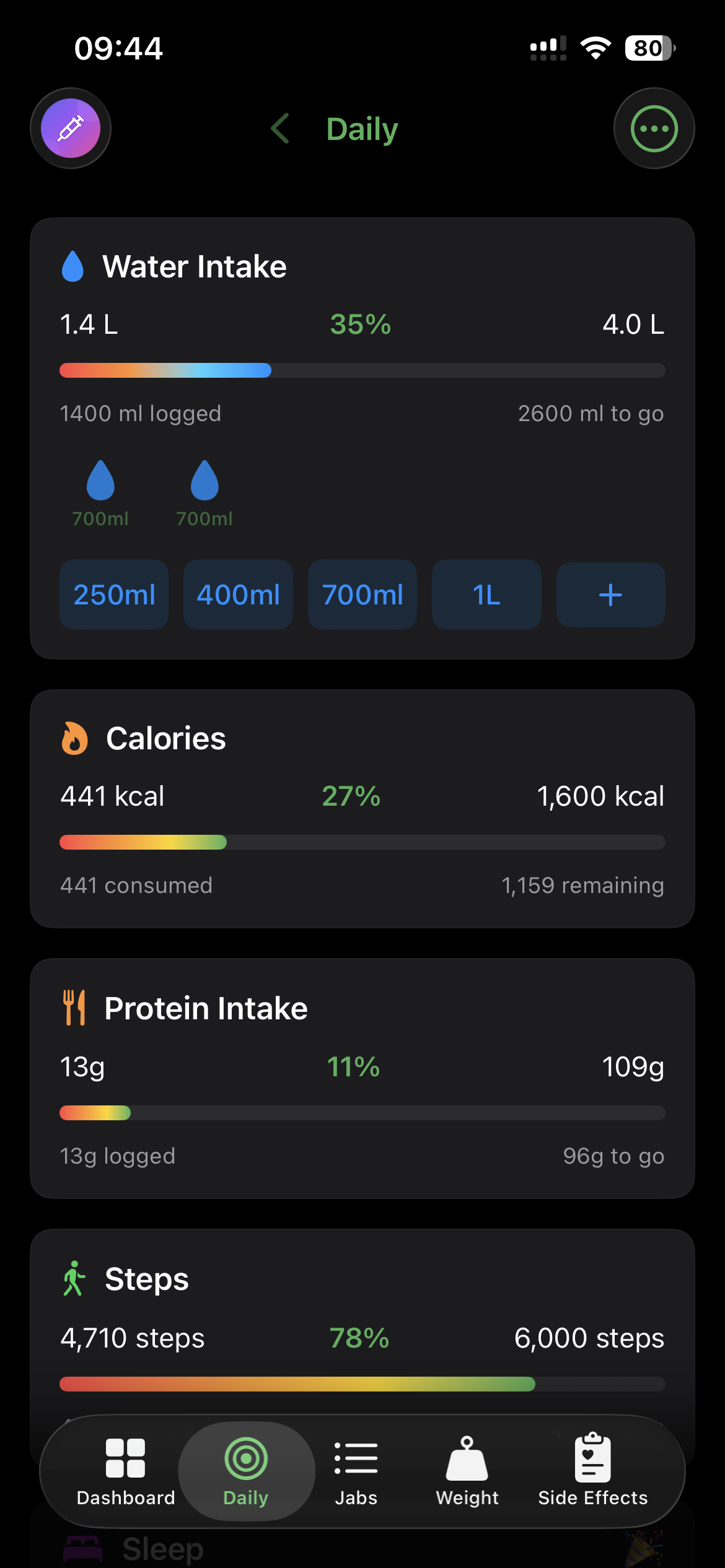725x1568 pixels.
Task: Open the Side Effects tab
Action: pyautogui.click(x=592, y=1457)
